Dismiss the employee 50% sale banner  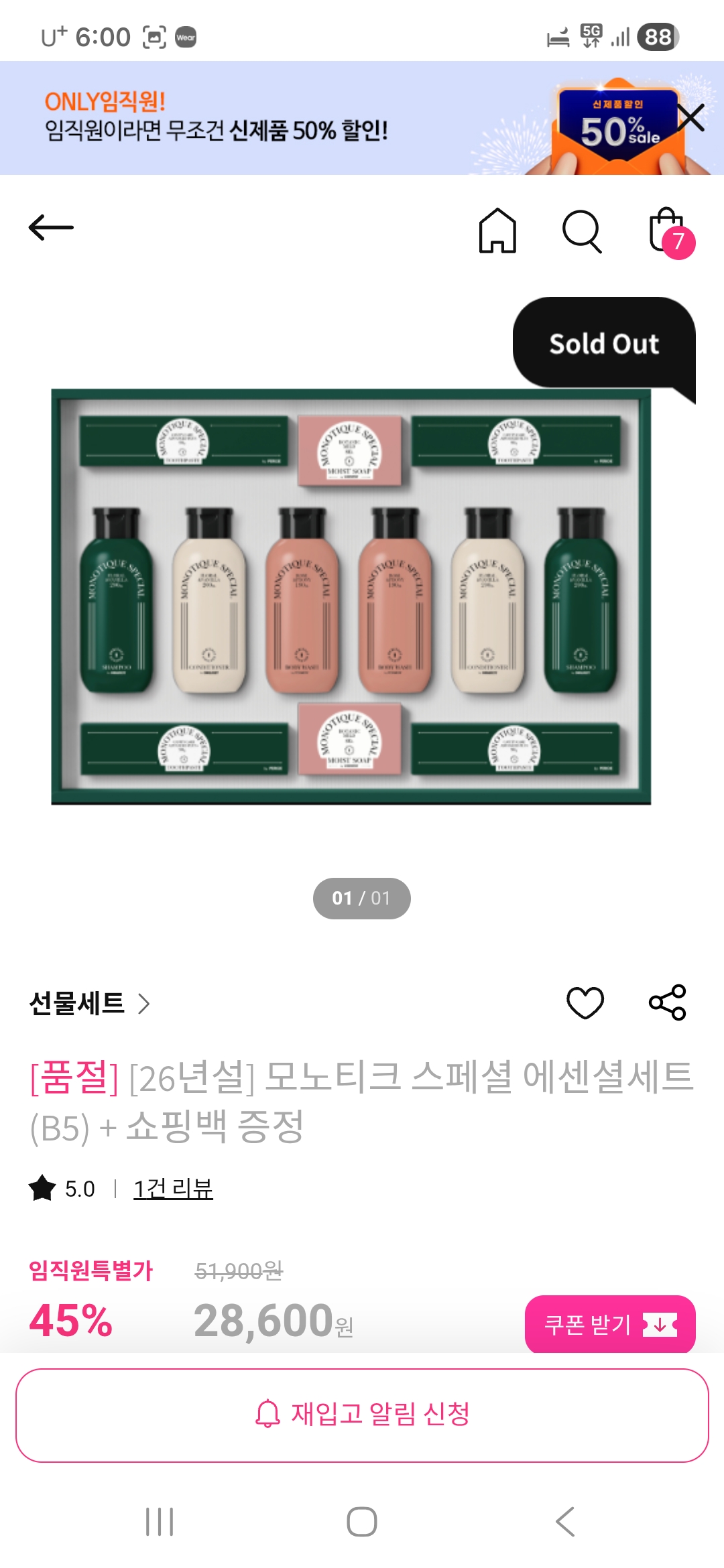click(690, 118)
